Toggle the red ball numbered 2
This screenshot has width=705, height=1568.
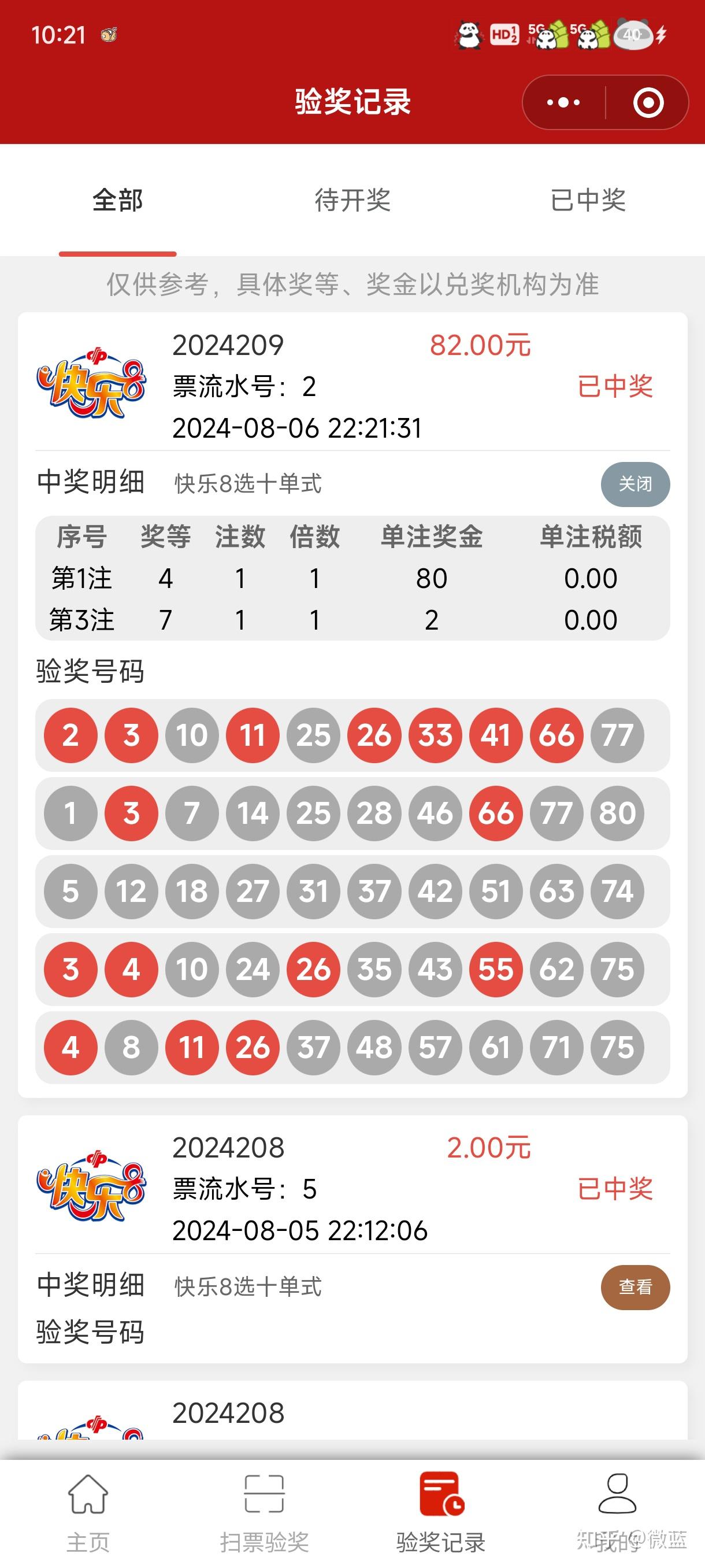pyautogui.click(x=70, y=735)
